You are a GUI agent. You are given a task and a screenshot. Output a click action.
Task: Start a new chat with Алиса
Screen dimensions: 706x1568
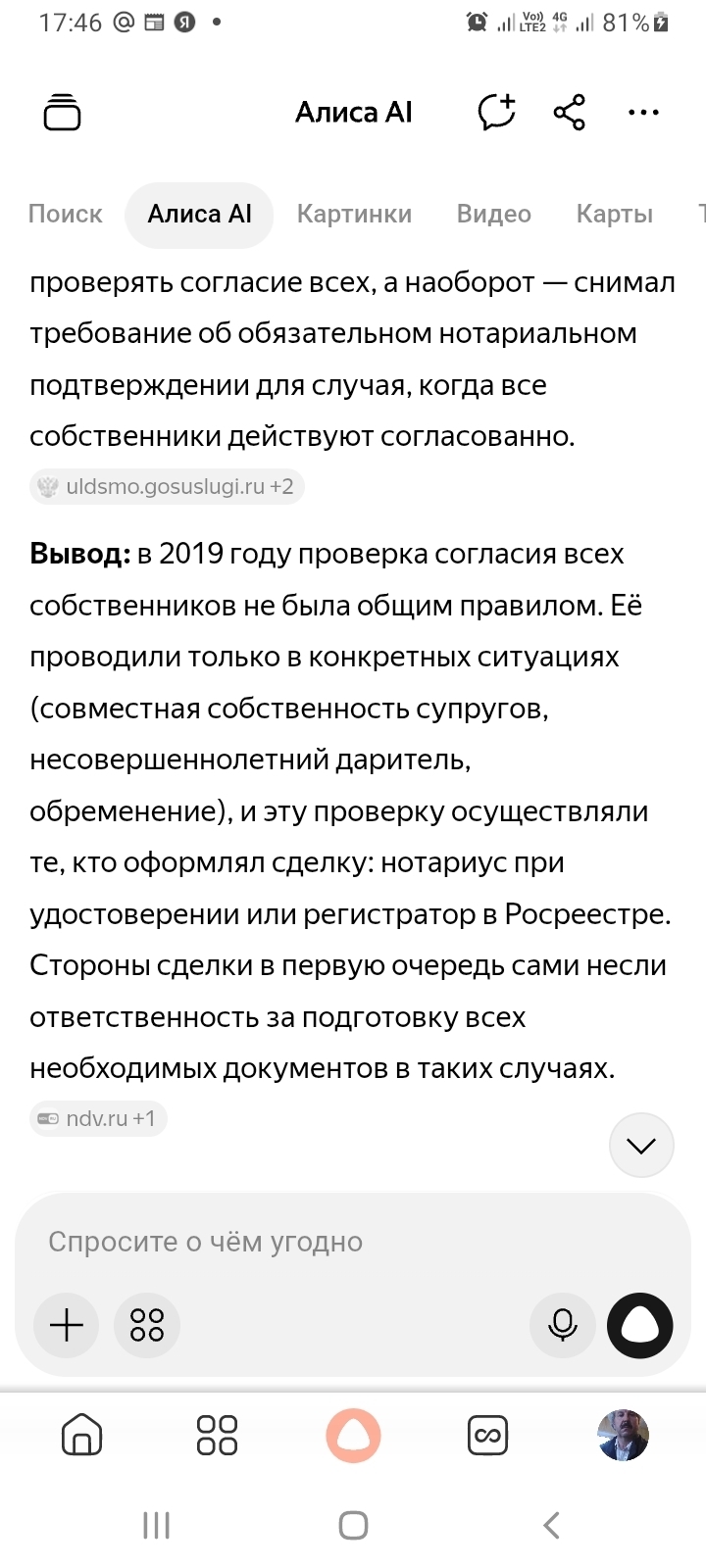[497, 112]
